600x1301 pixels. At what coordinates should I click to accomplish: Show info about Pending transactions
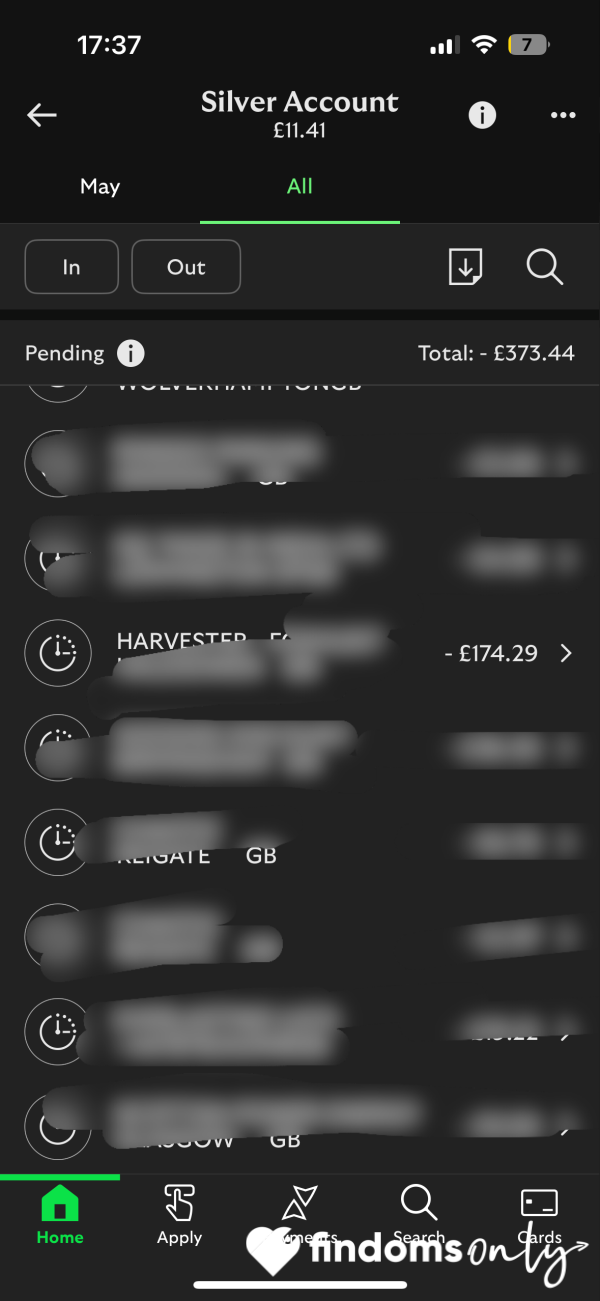131,353
